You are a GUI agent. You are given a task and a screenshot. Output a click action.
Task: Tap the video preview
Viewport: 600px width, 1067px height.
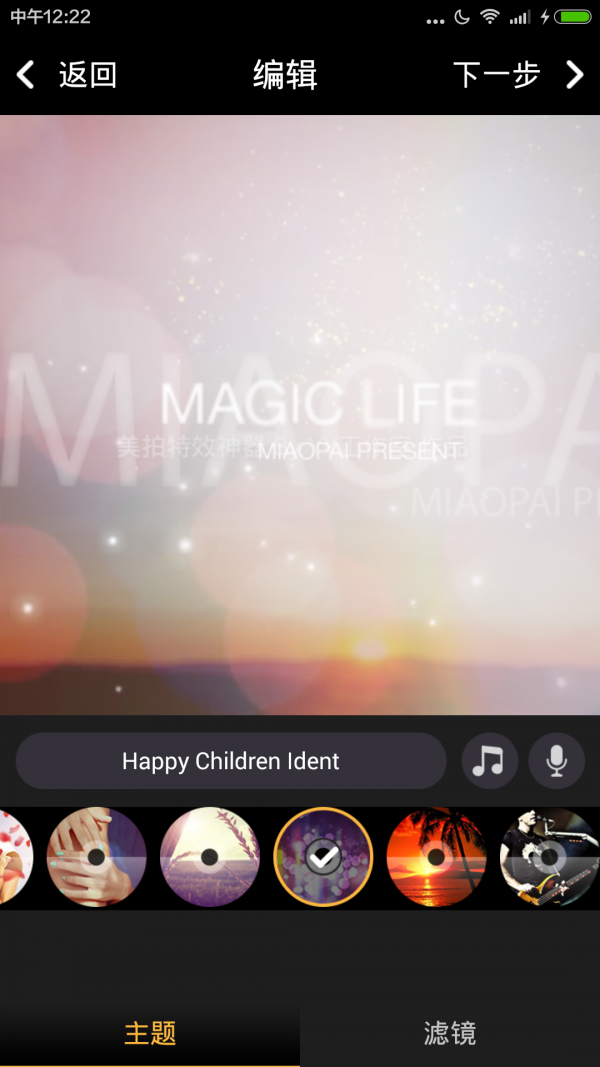tap(300, 414)
